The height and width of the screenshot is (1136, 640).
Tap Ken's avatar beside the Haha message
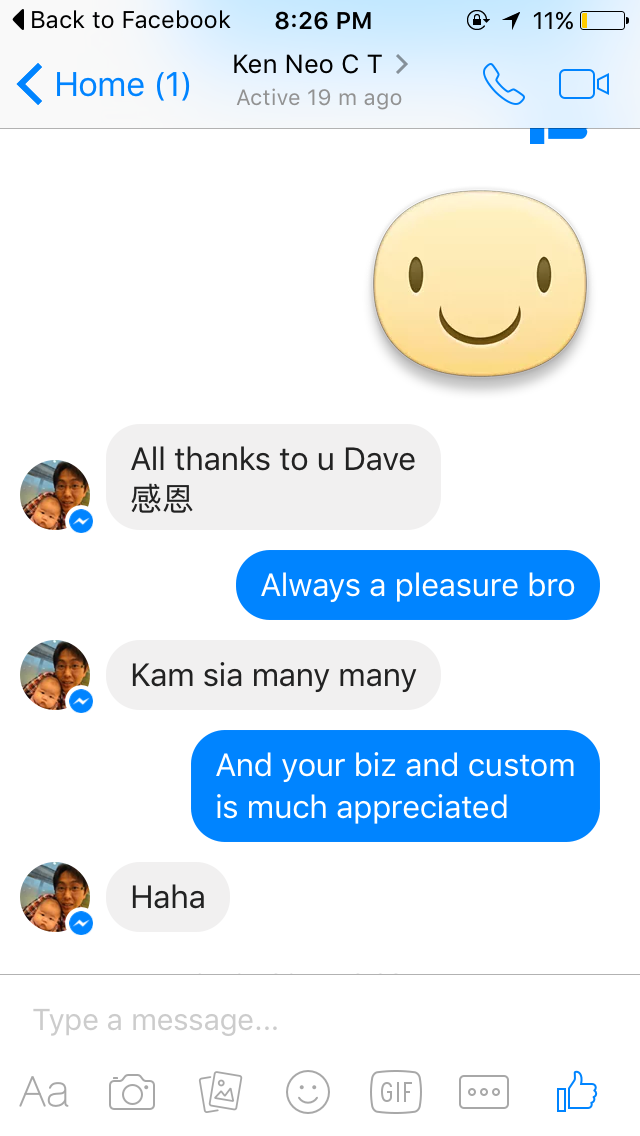tap(56, 898)
